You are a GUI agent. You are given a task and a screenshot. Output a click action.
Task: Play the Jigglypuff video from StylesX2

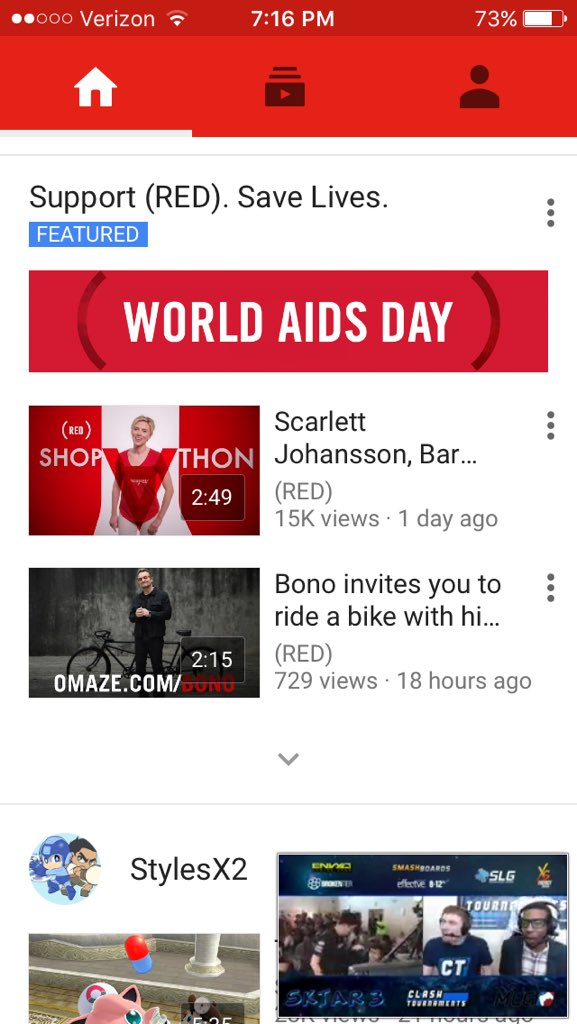click(x=144, y=979)
